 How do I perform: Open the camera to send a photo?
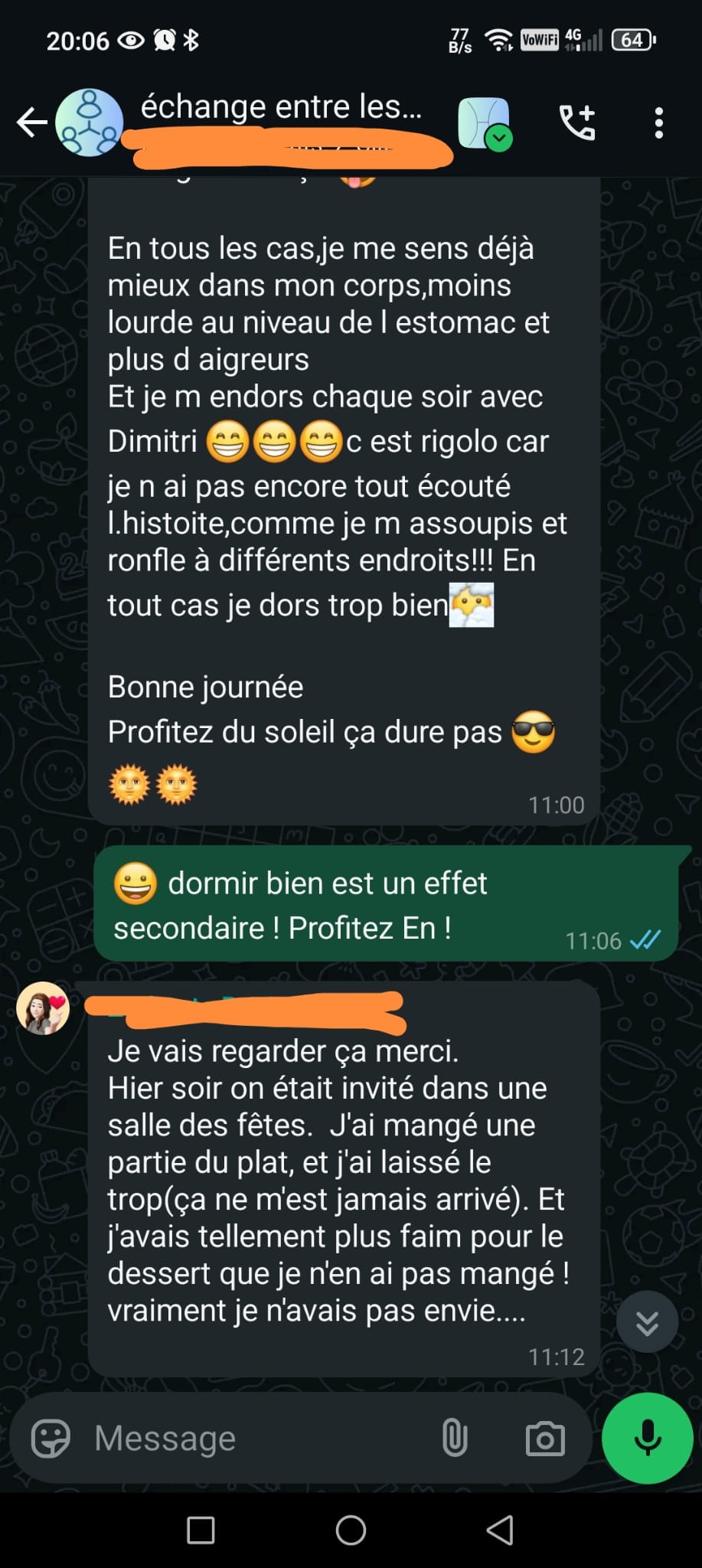(545, 1439)
